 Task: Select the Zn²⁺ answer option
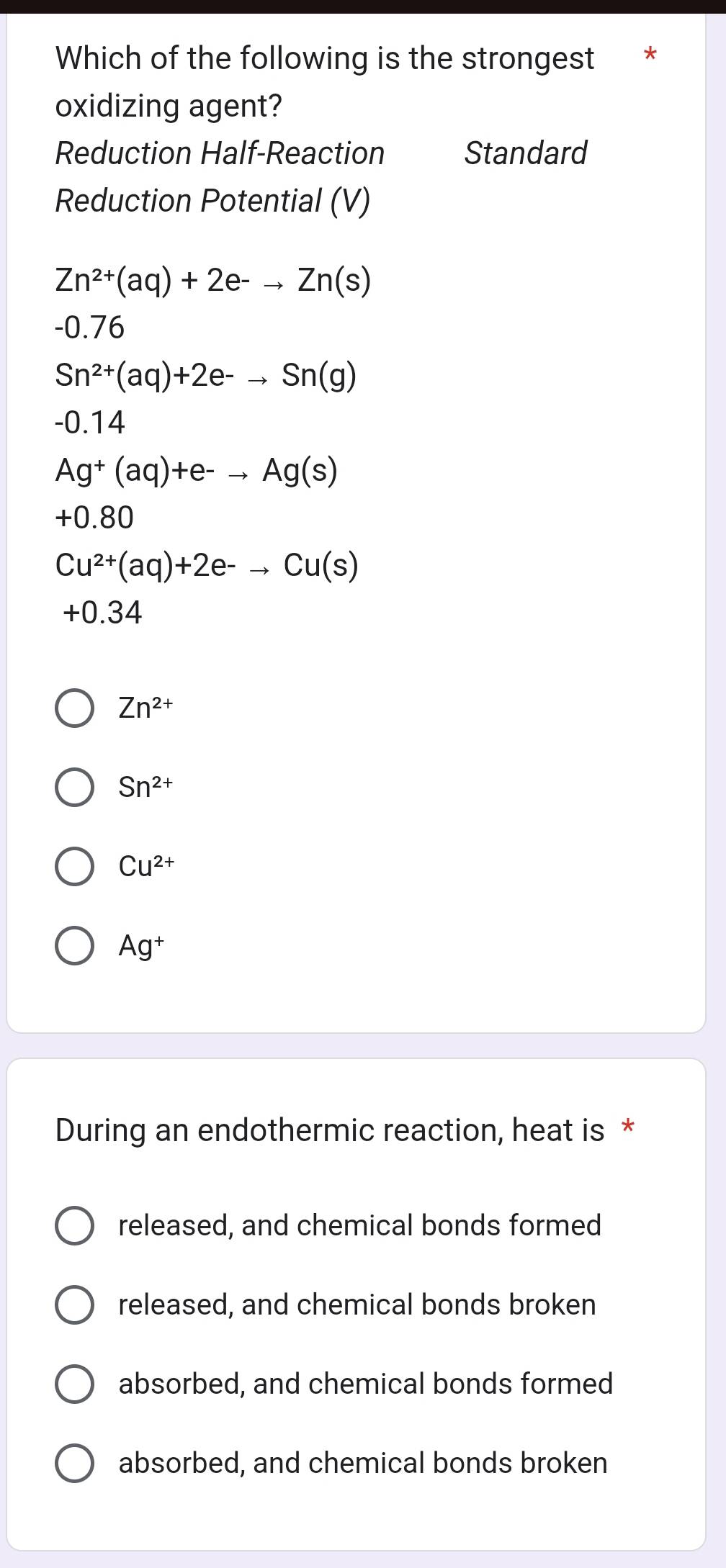(x=74, y=708)
